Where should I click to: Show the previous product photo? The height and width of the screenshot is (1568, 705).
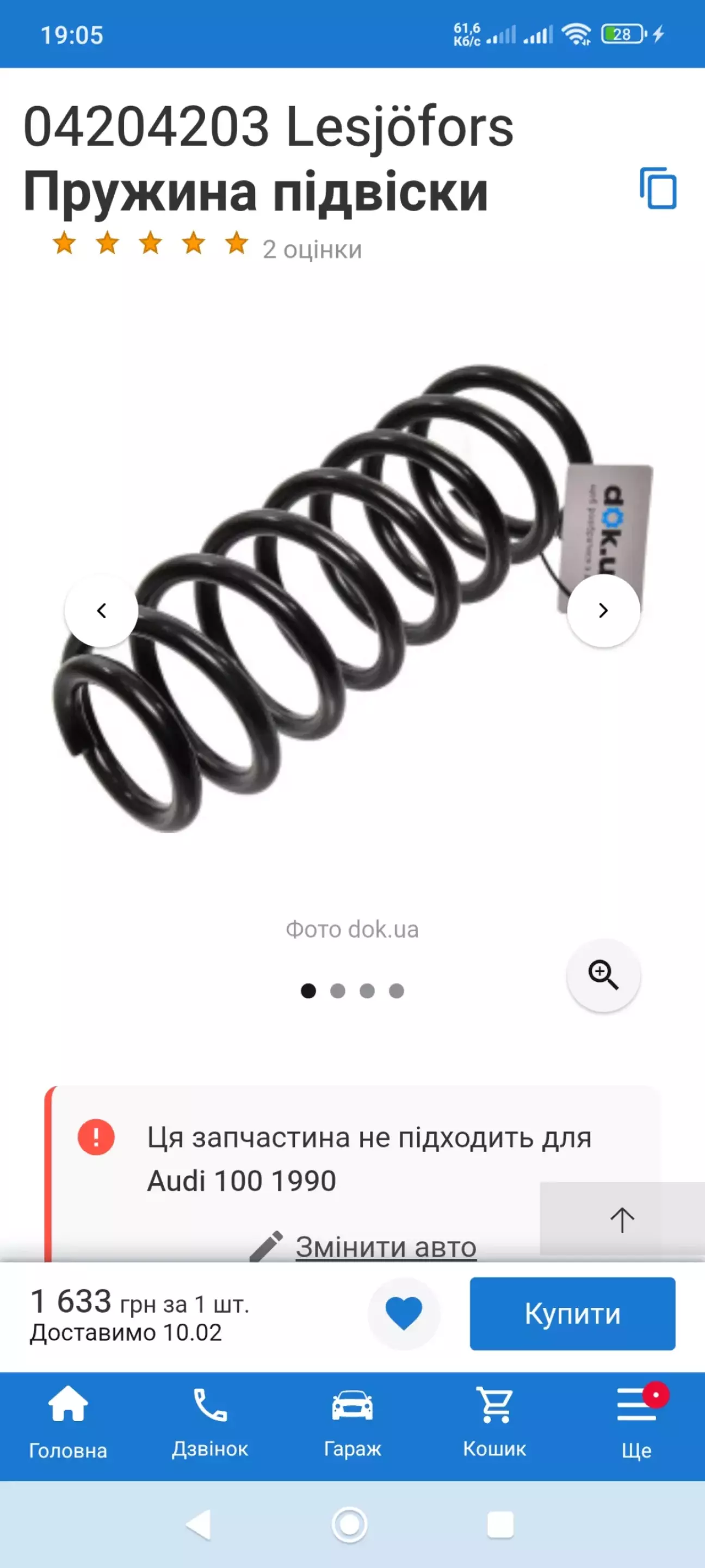coord(102,610)
